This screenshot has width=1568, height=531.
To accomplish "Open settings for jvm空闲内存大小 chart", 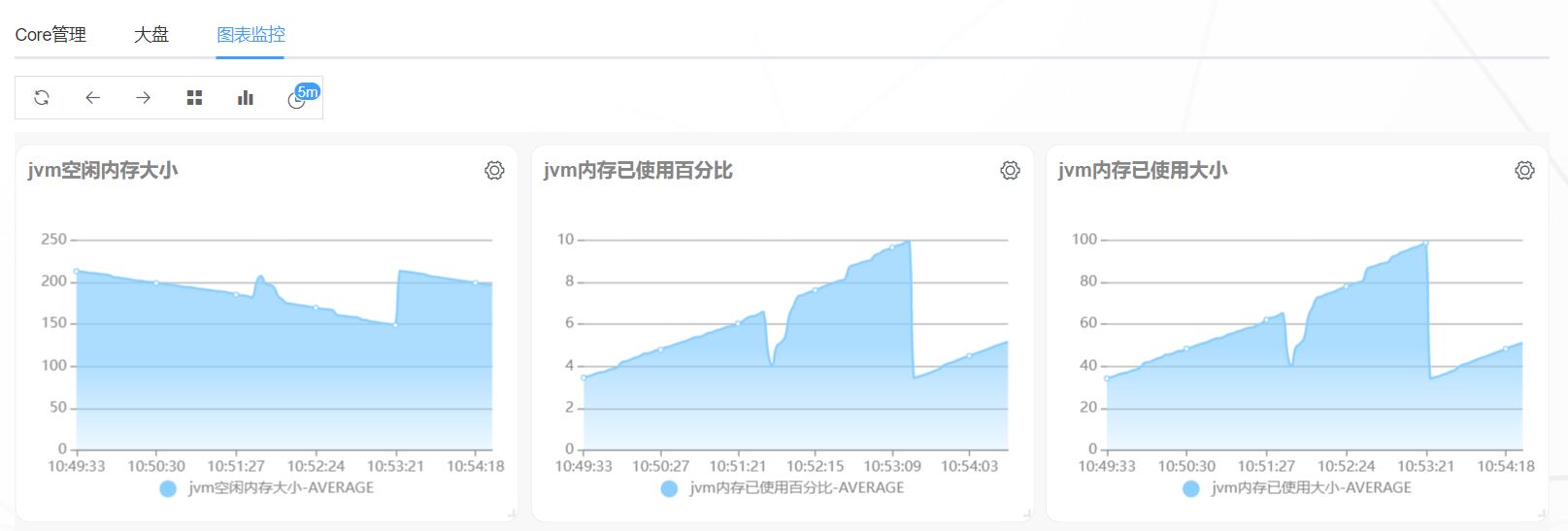I will point(494,171).
